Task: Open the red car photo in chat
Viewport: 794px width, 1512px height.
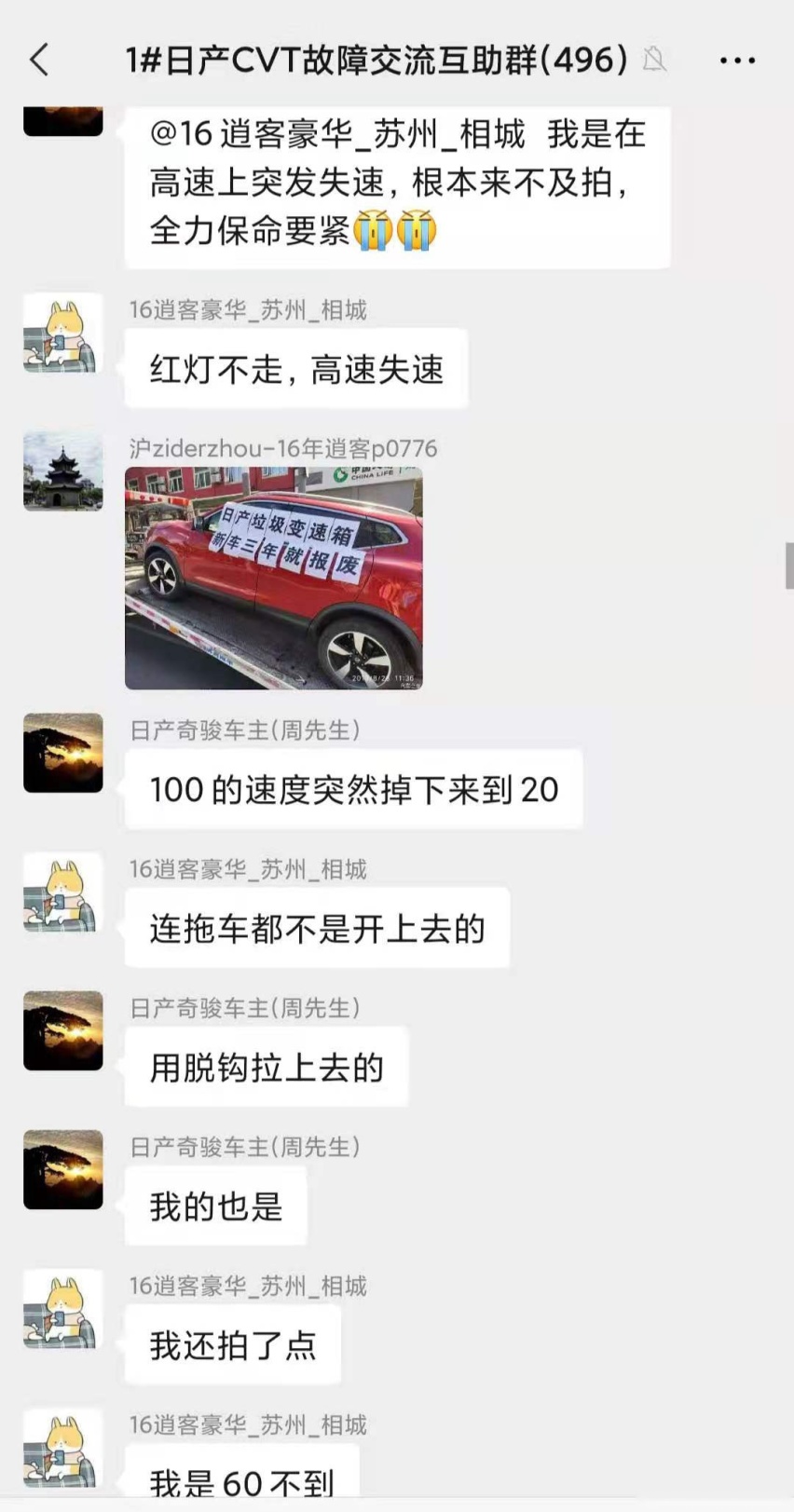Action: tap(273, 578)
